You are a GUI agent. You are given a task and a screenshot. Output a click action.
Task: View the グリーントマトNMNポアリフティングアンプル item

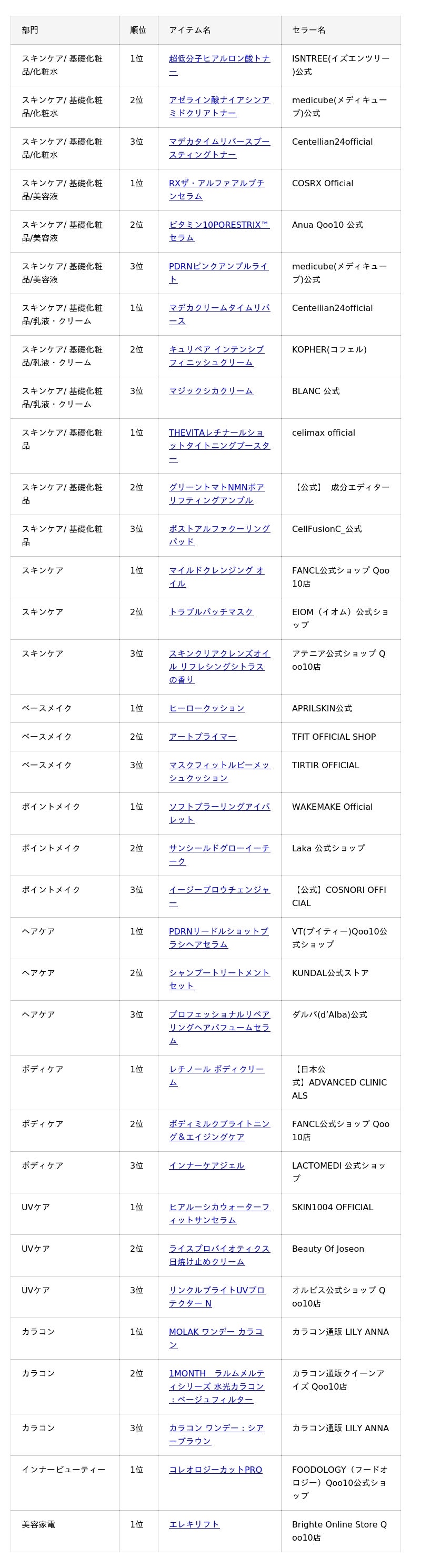point(217,494)
